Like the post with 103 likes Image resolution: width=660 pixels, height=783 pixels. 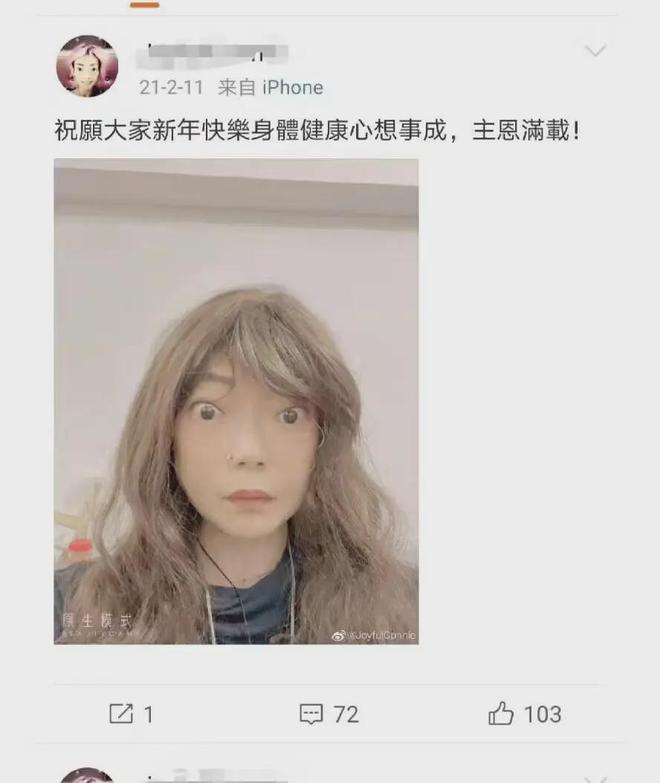(525, 714)
